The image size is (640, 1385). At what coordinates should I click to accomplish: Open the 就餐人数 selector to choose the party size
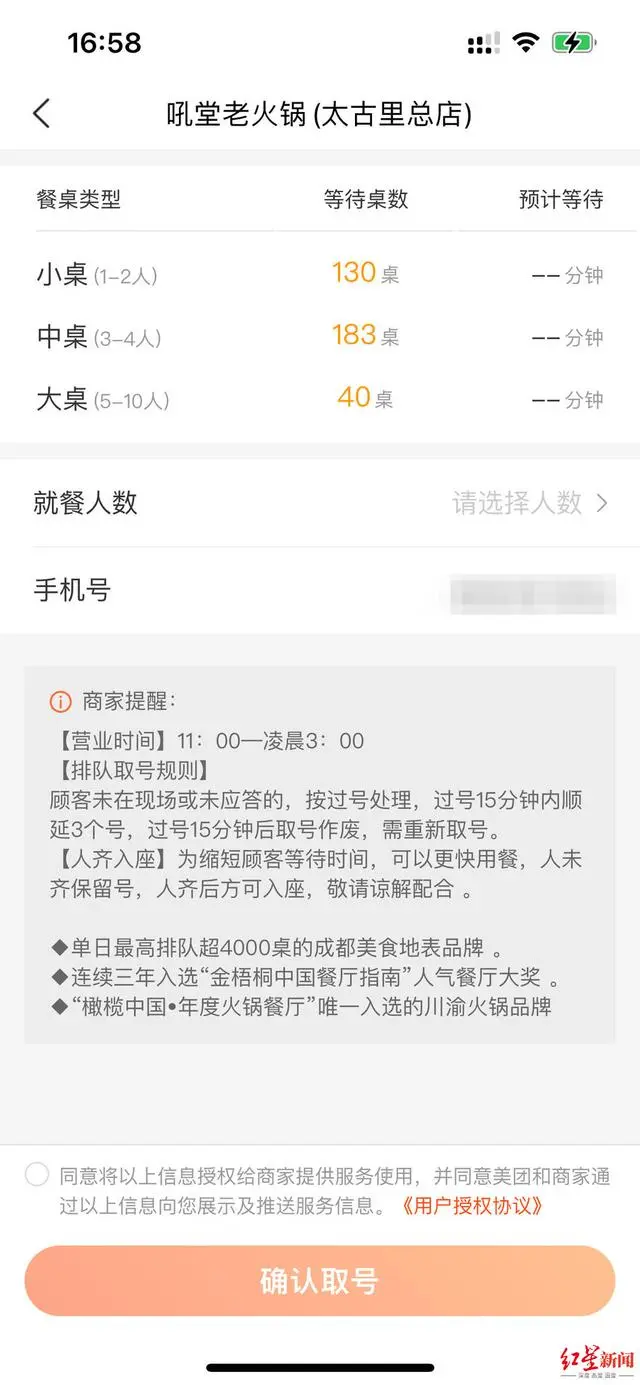point(528,503)
